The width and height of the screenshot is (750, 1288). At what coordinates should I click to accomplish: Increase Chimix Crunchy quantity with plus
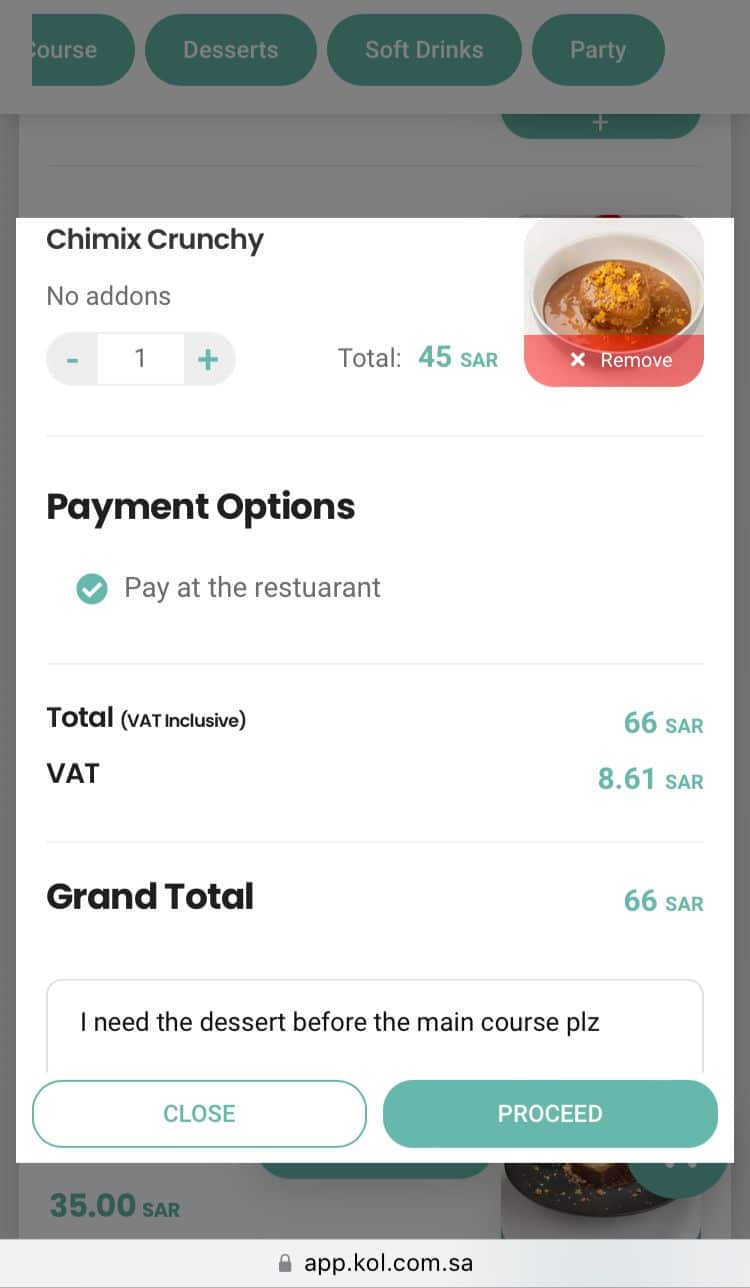point(208,359)
